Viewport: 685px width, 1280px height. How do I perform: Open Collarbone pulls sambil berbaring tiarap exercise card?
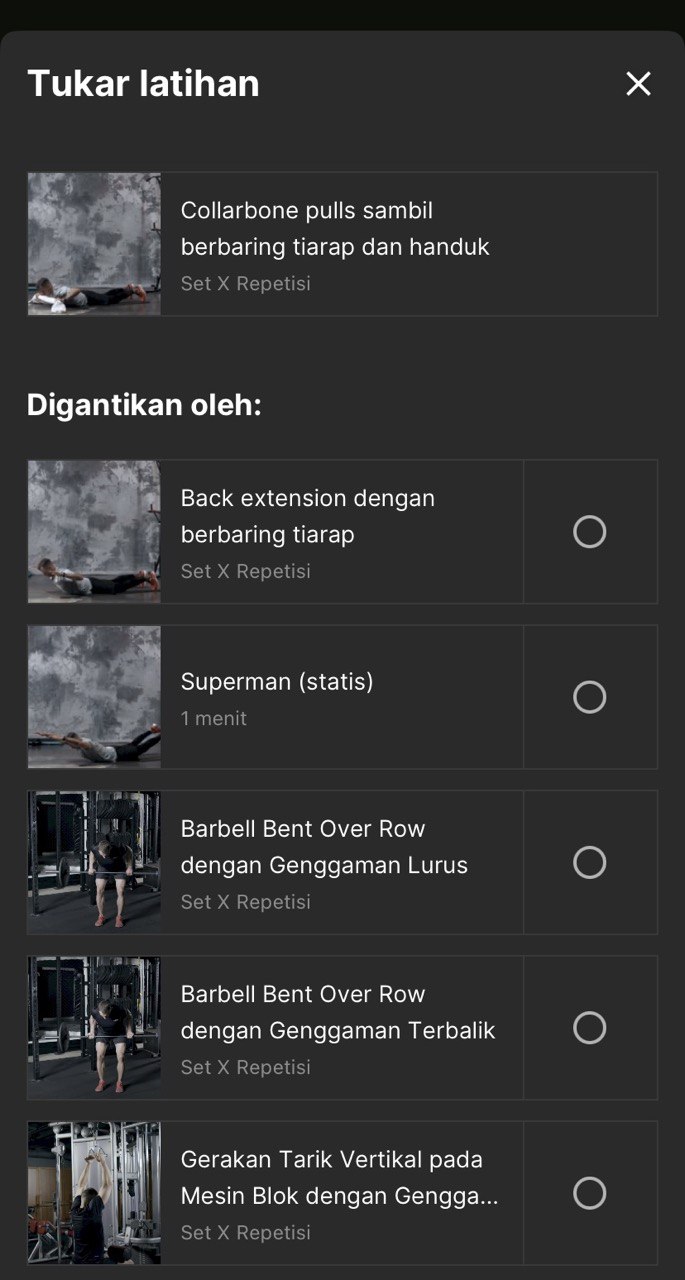342,244
